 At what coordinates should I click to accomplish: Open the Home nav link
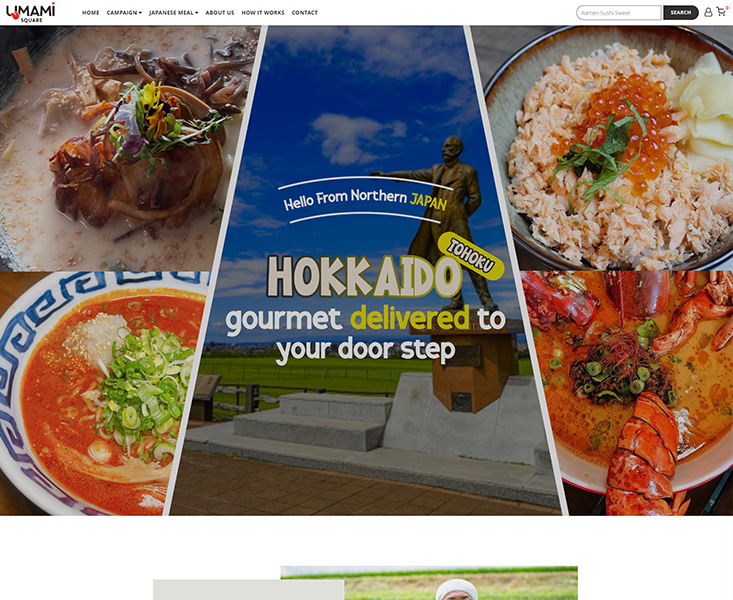point(90,13)
